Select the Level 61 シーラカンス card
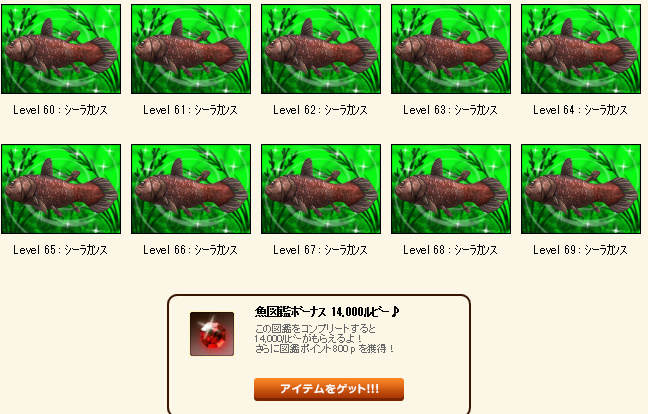The width and height of the screenshot is (648, 414). pyautogui.click(x=191, y=49)
